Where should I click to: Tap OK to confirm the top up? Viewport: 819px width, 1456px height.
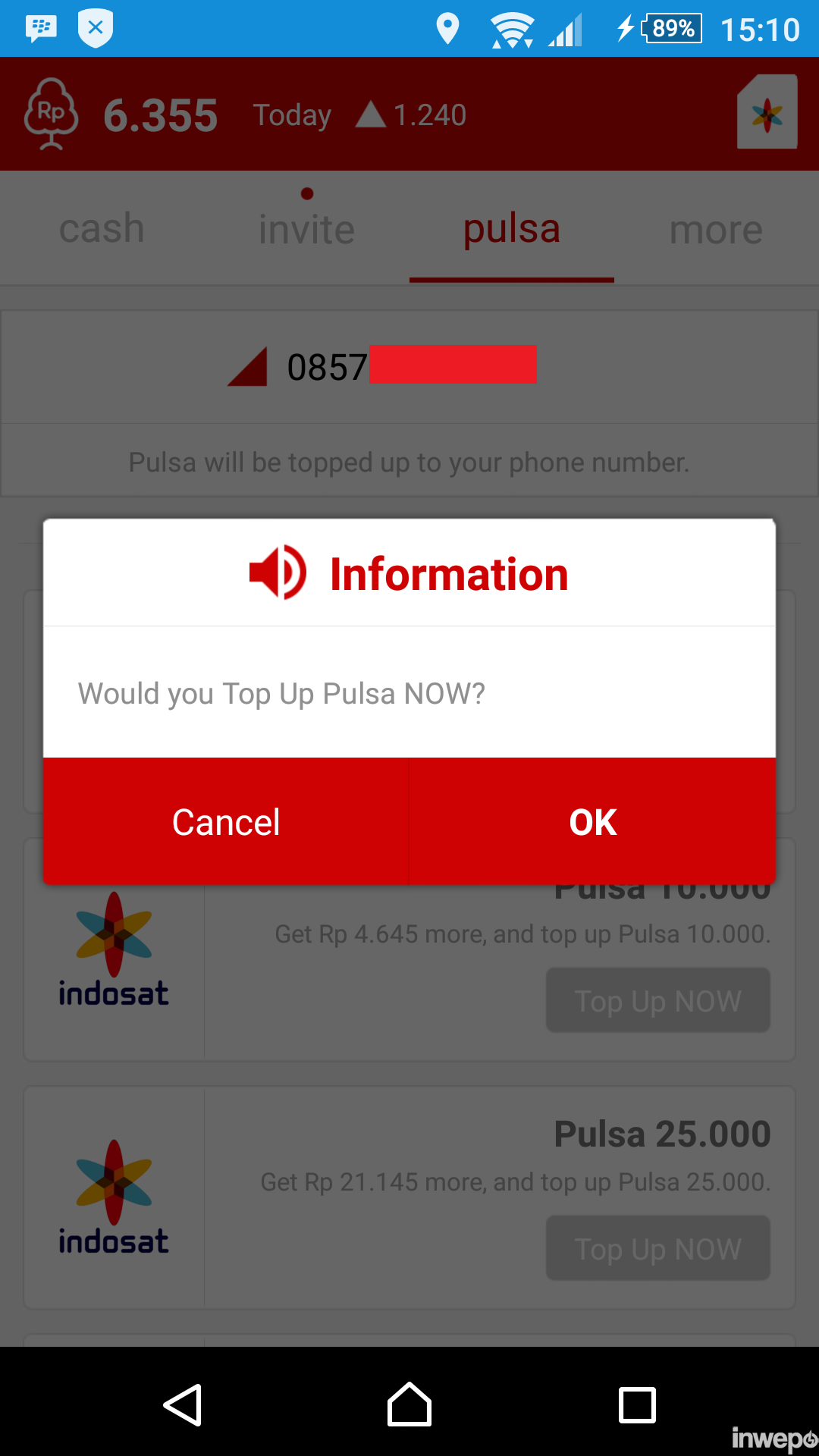tap(592, 821)
